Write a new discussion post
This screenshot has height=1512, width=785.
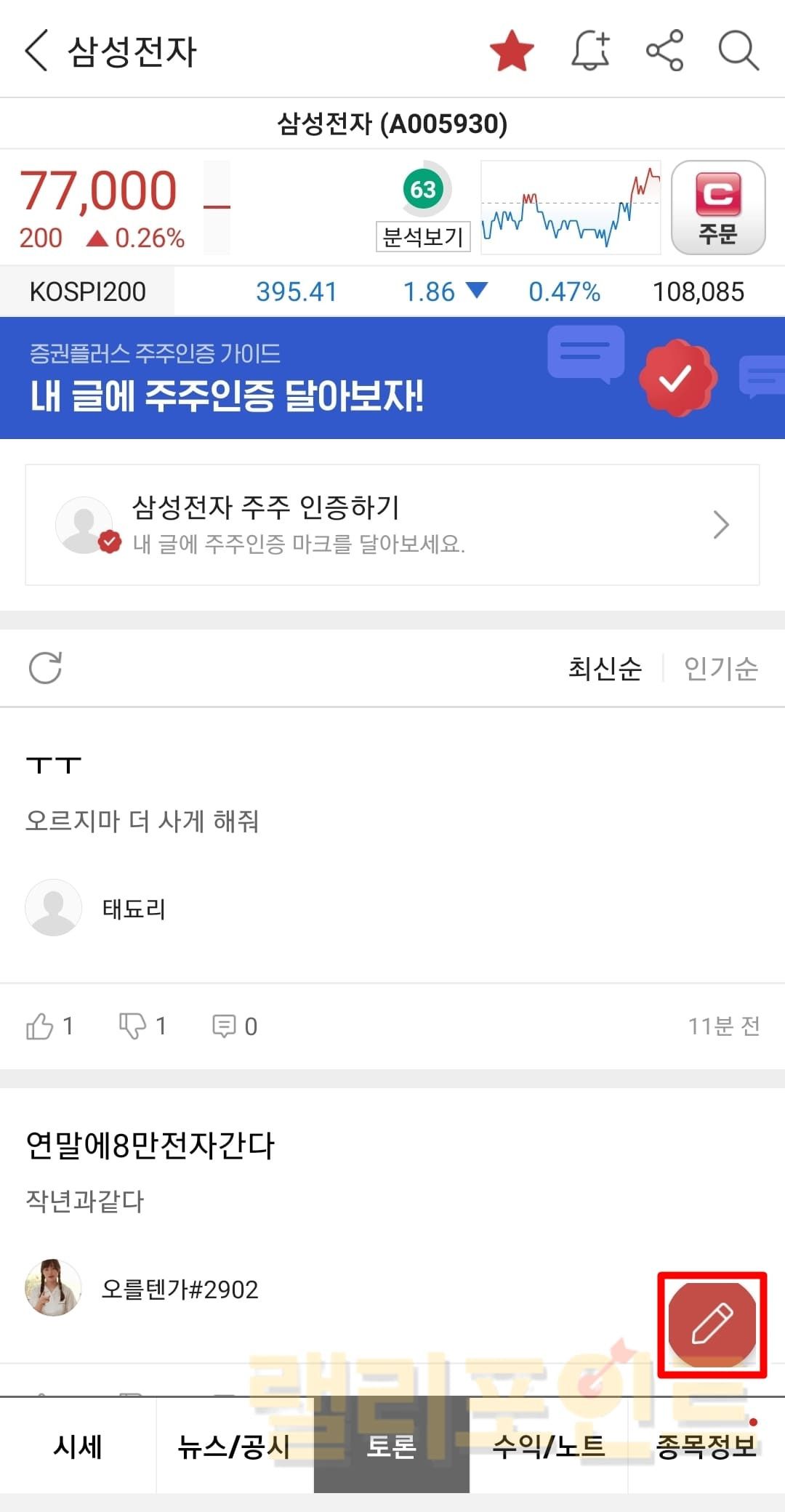coord(712,1324)
